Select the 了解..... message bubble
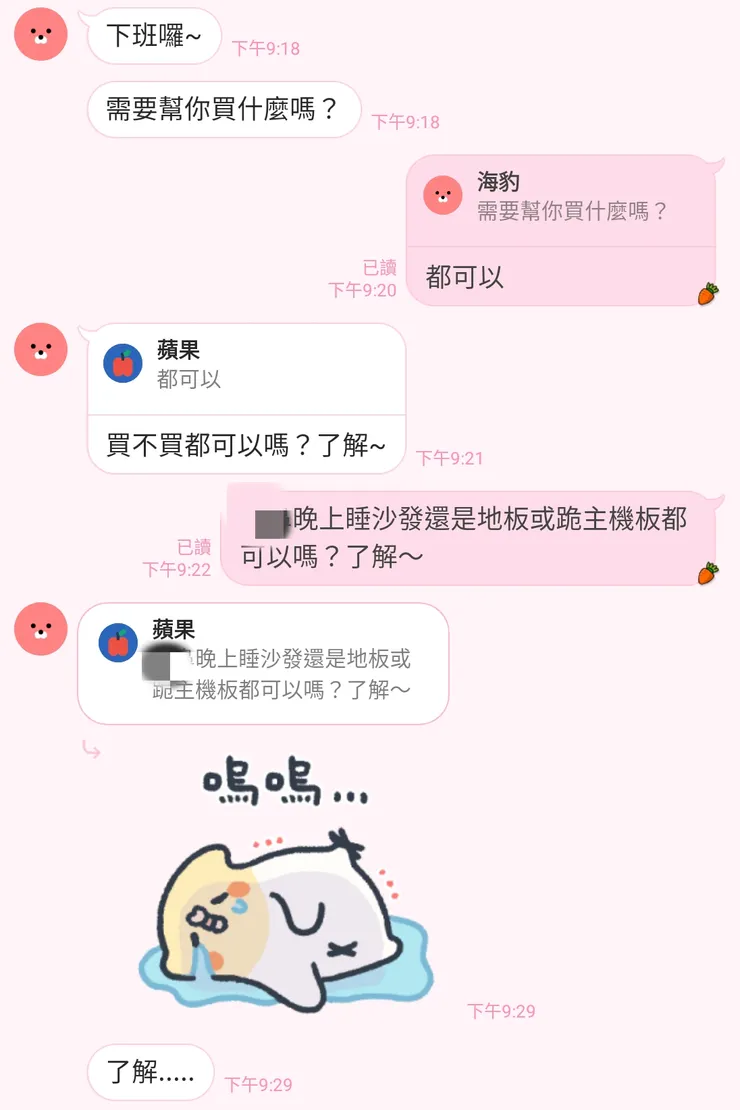The height and width of the screenshot is (1110, 740). click(x=150, y=1072)
